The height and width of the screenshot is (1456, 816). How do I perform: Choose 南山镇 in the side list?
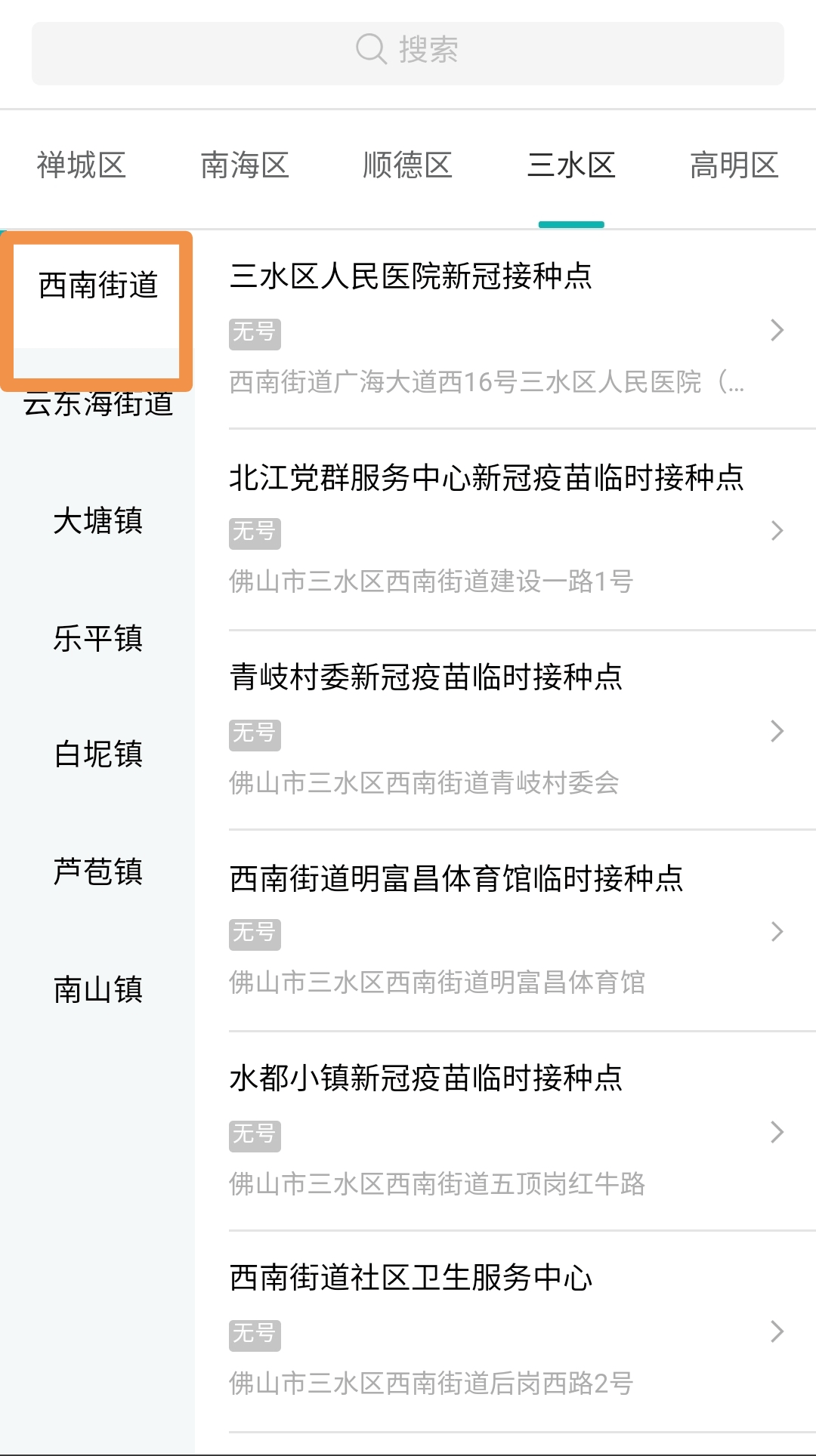click(97, 990)
